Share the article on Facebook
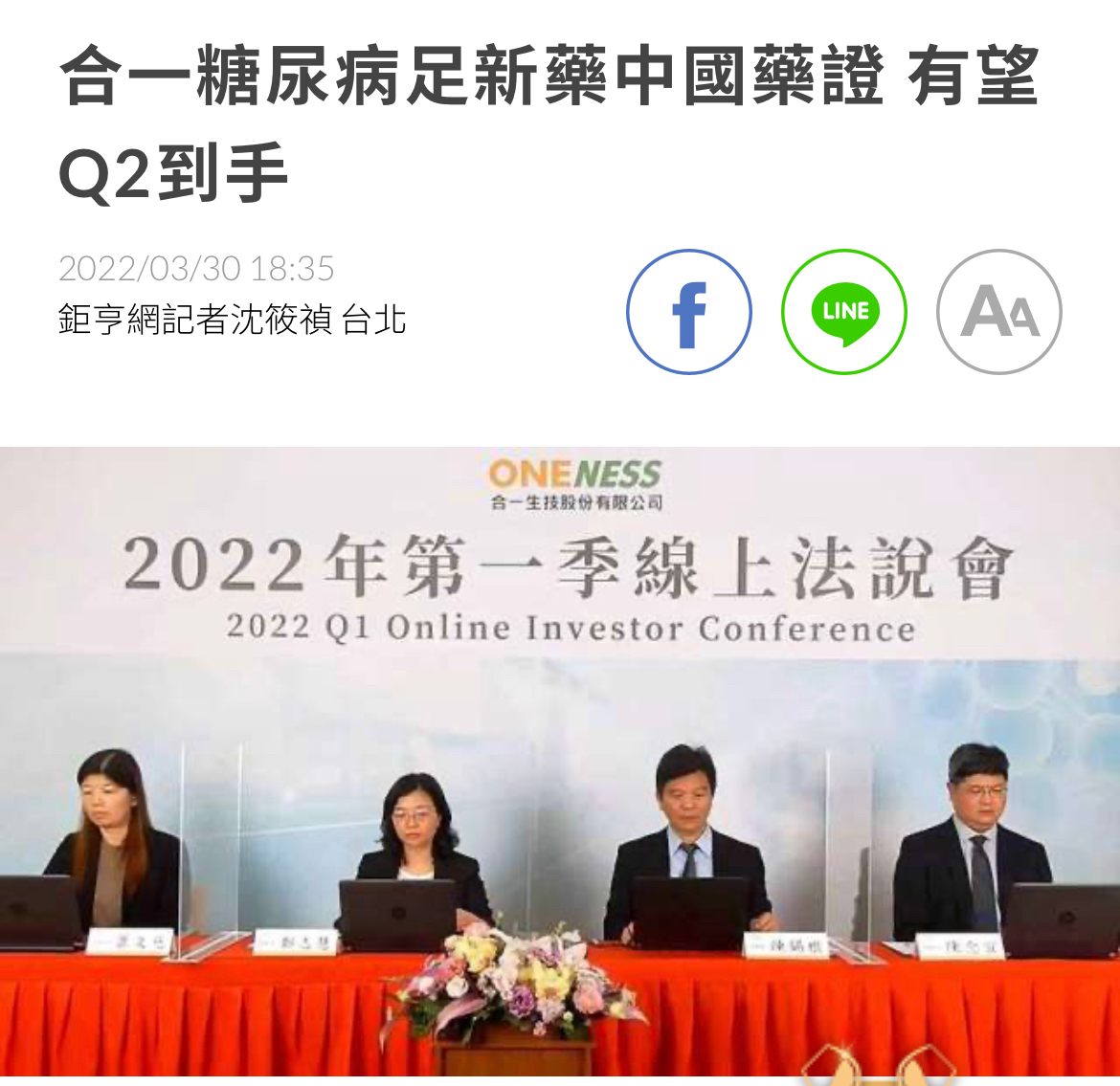This screenshot has height=1086, width=1120. click(x=688, y=312)
